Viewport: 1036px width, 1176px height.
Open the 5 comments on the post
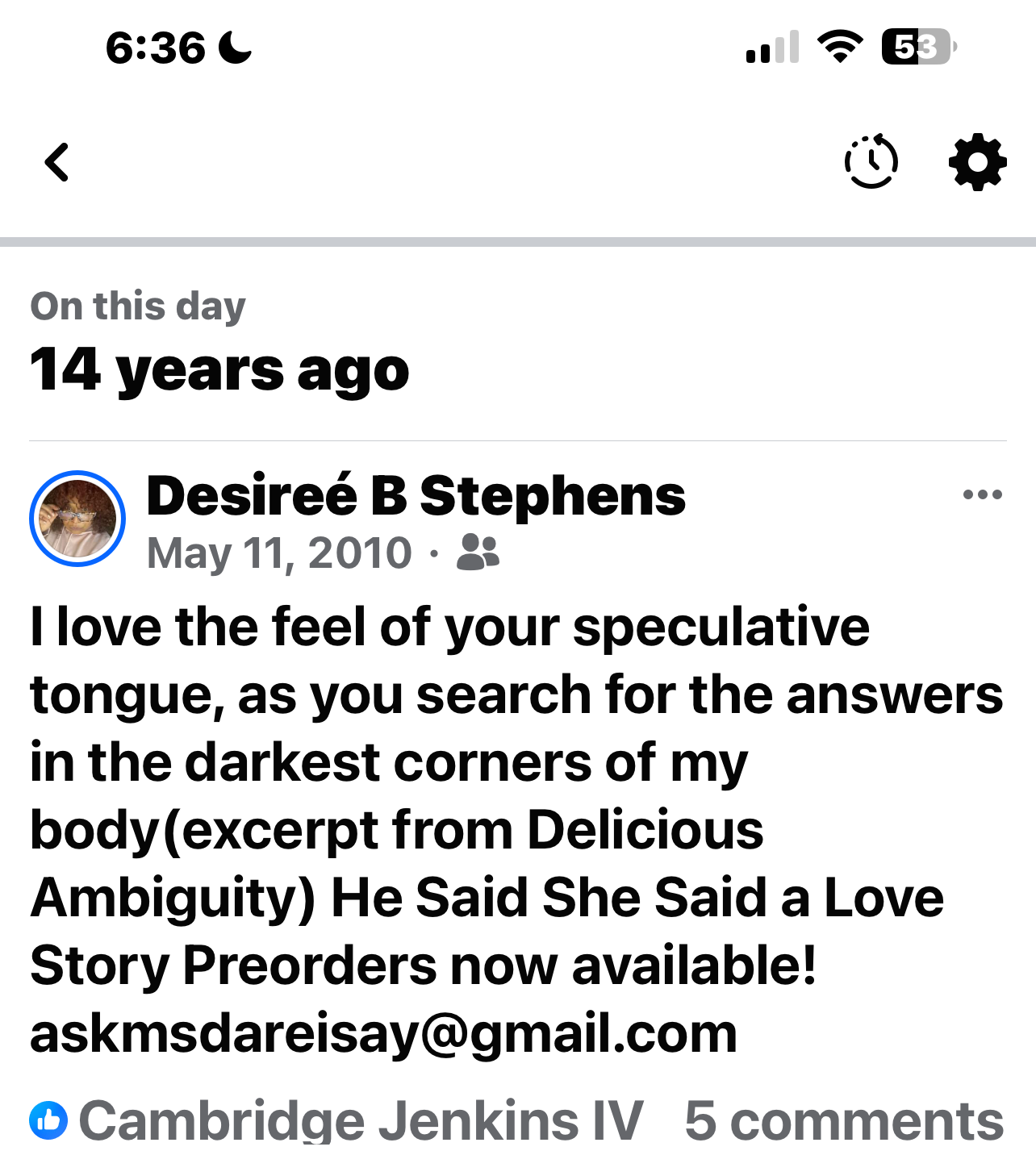(x=844, y=1120)
